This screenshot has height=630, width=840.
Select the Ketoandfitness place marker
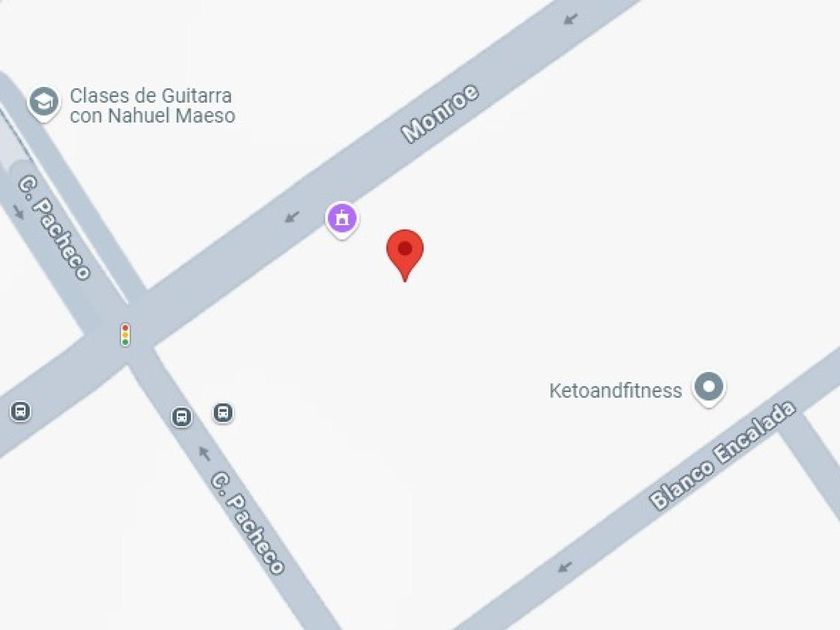coord(708,388)
